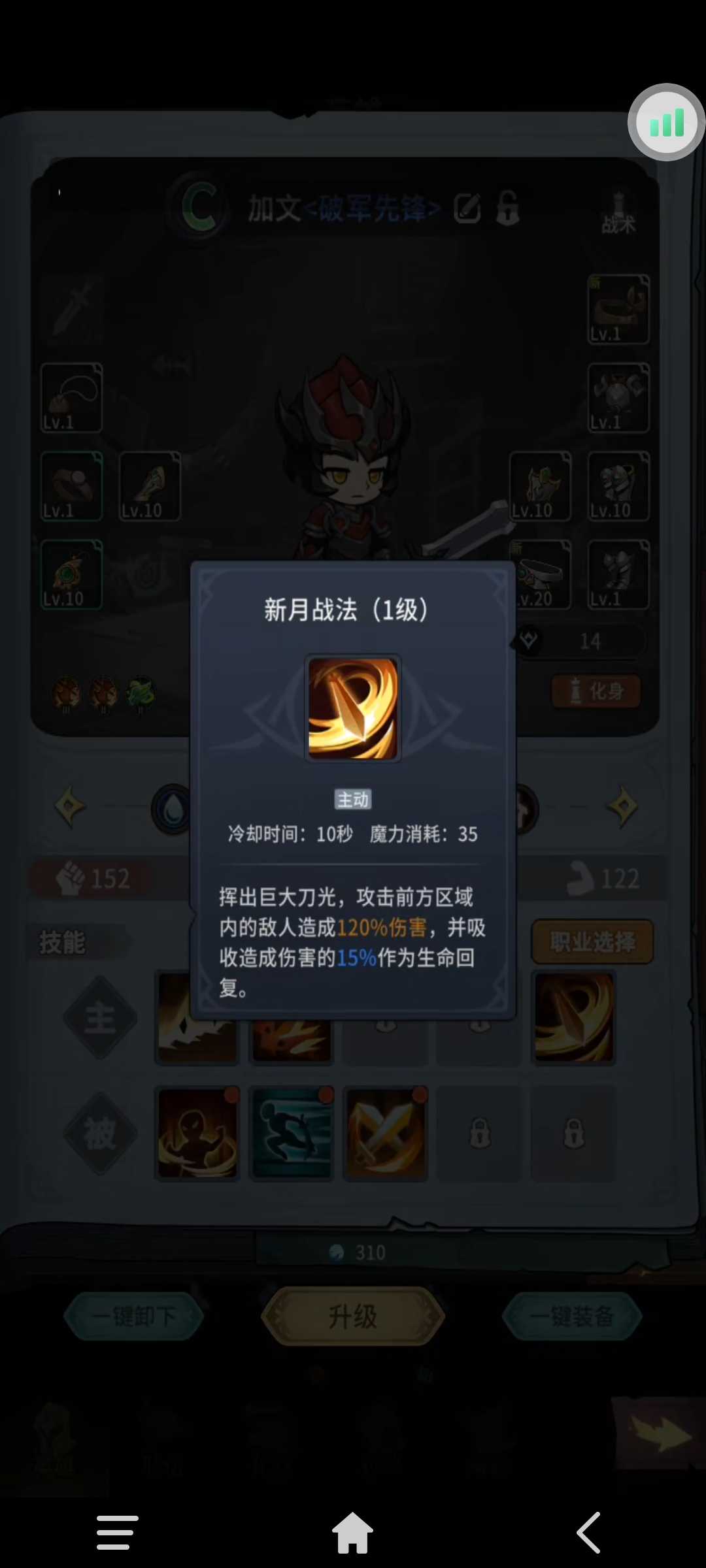Viewport: 706px width, 1568px height.
Task: Tap 一键装备 to auto-equip
Action: pyautogui.click(x=571, y=1316)
